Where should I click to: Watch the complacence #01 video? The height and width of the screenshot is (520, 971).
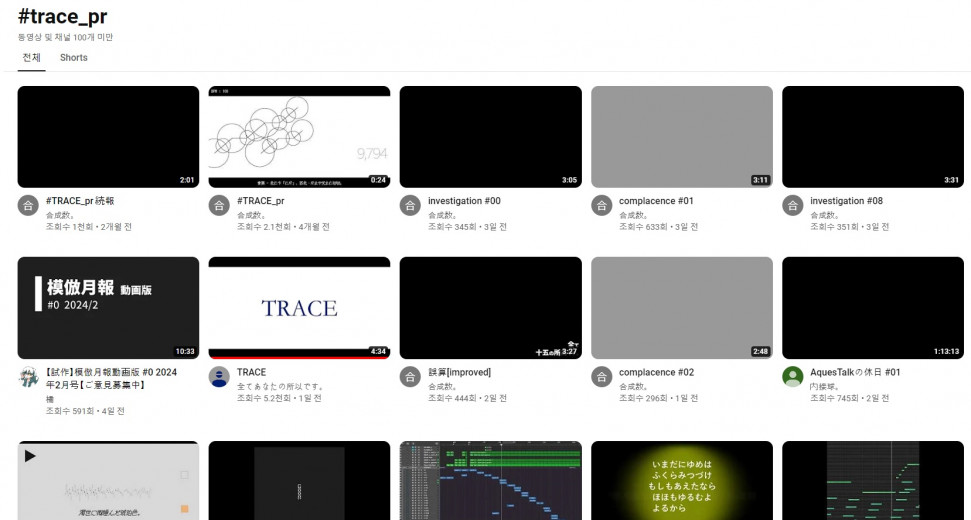(681, 137)
